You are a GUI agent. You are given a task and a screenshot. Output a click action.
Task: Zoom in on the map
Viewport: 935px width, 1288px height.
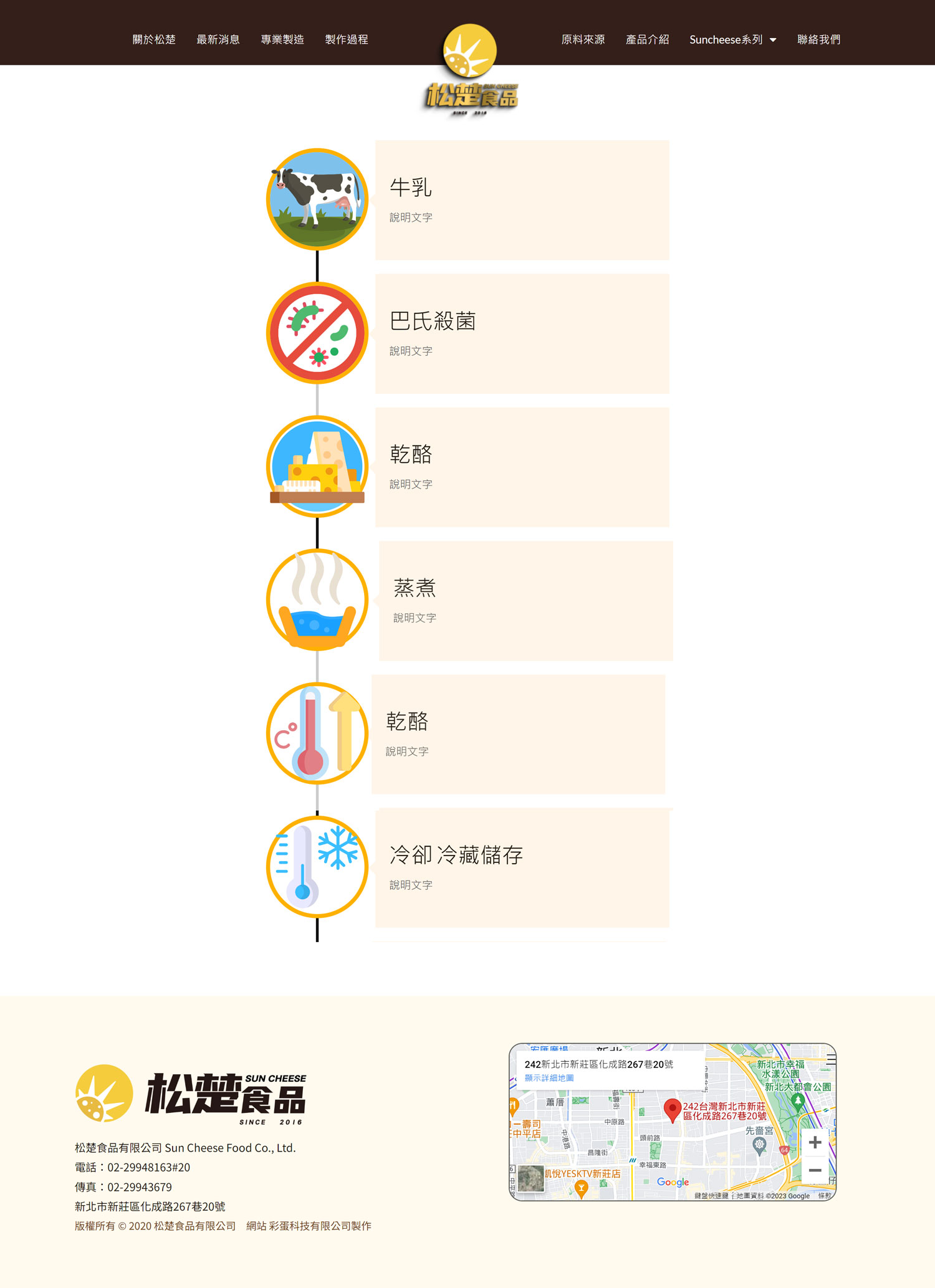pyautogui.click(x=815, y=1142)
